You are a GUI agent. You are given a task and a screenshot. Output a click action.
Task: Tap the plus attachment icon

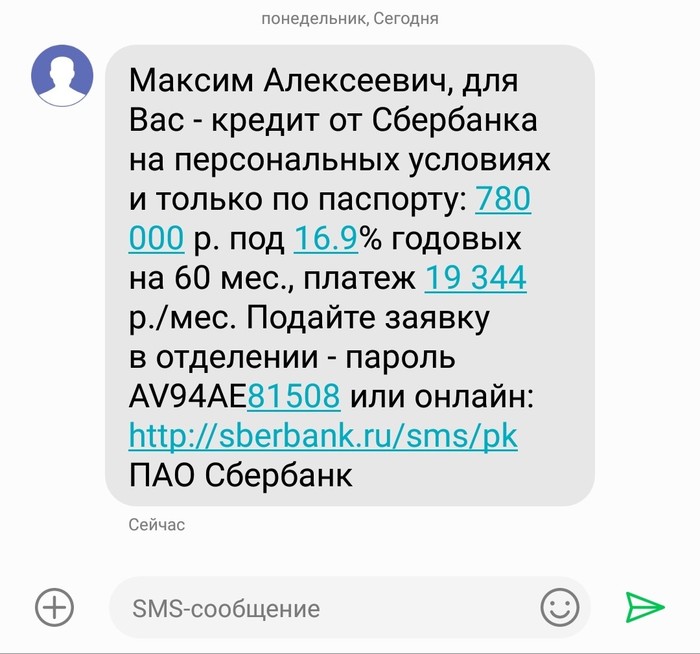coord(55,606)
